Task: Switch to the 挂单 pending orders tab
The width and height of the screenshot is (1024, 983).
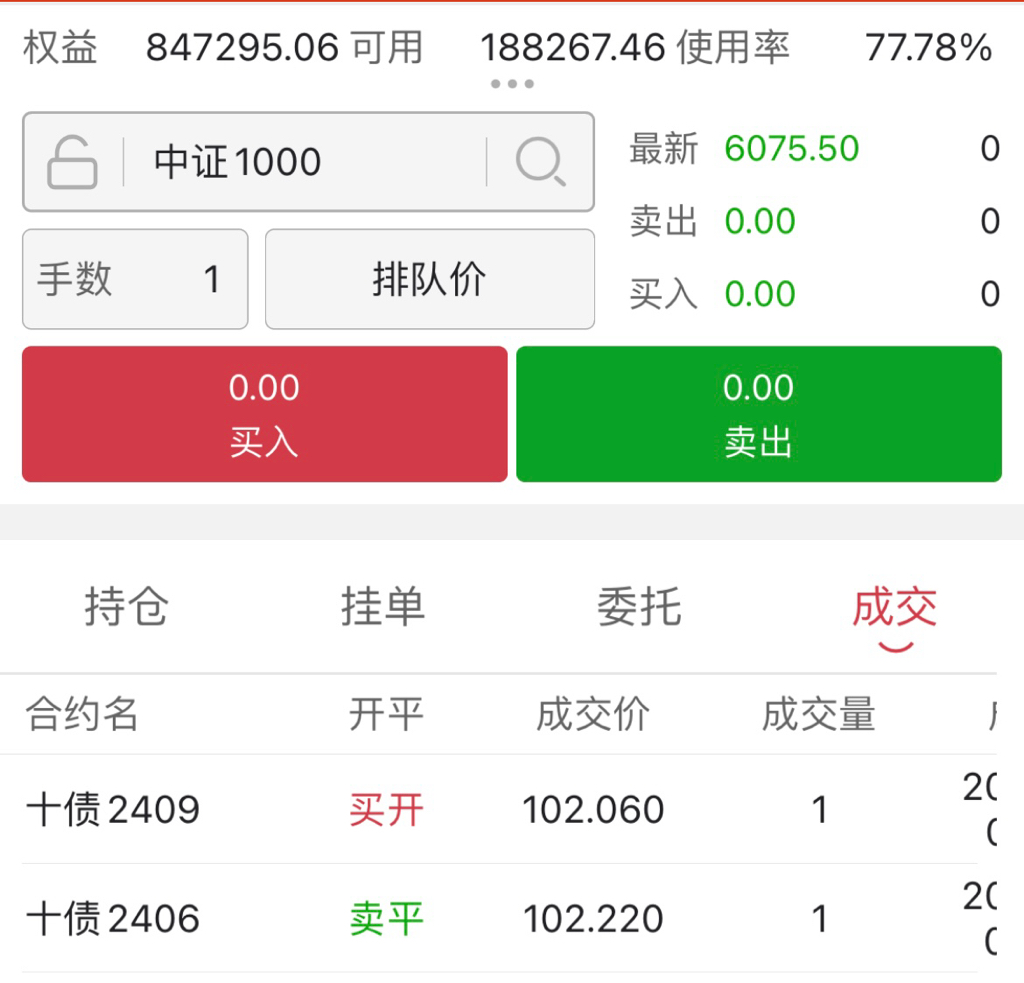Action: [383, 607]
